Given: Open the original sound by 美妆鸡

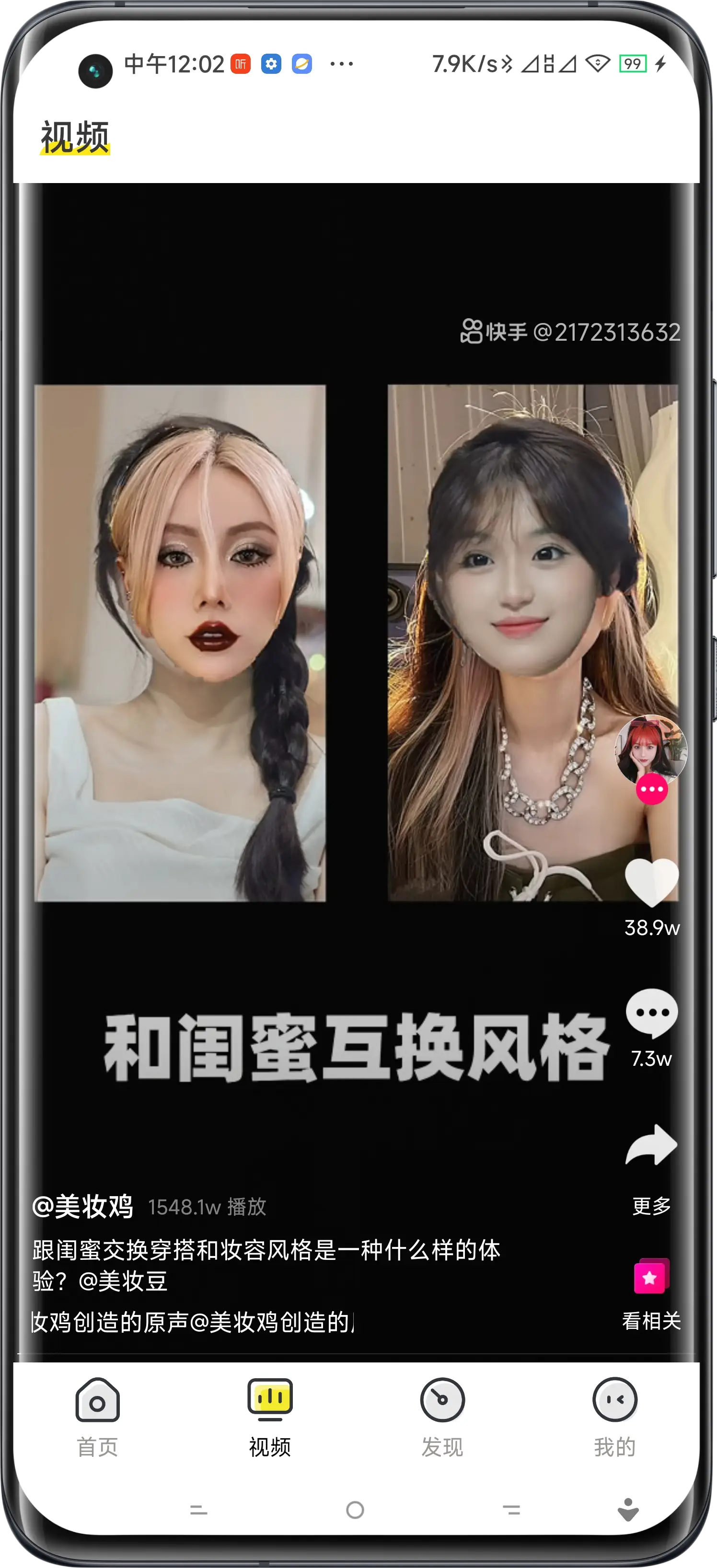Looking at the screenshot, I should pyautogui.click(x=192, y=1322).
